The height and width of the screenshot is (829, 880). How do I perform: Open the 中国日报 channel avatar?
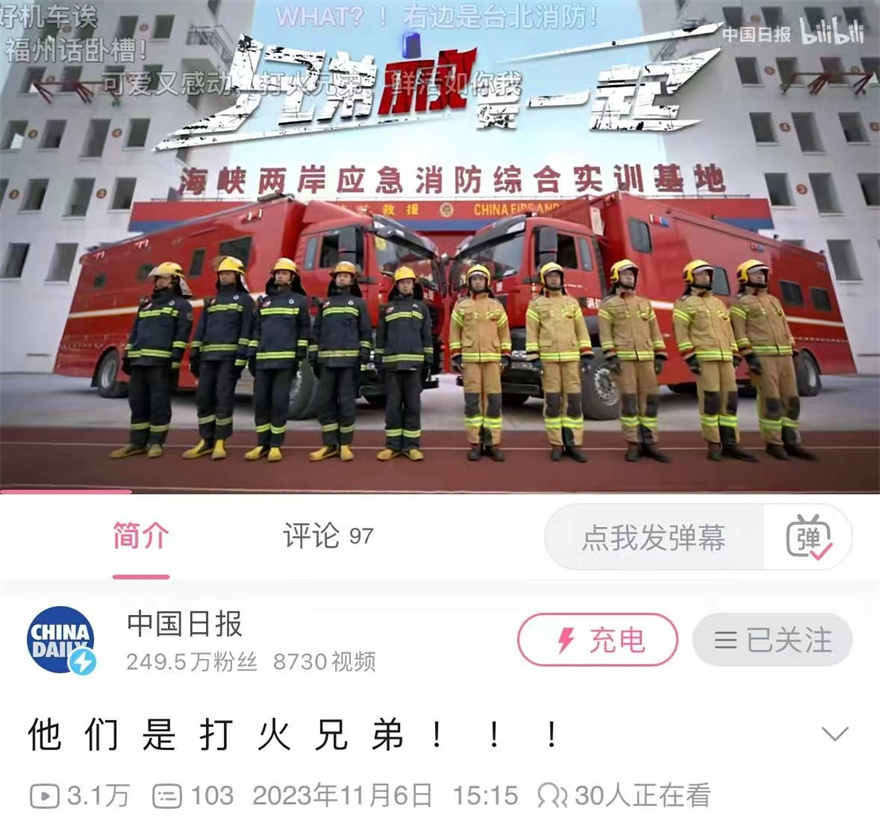click(60, 640)
